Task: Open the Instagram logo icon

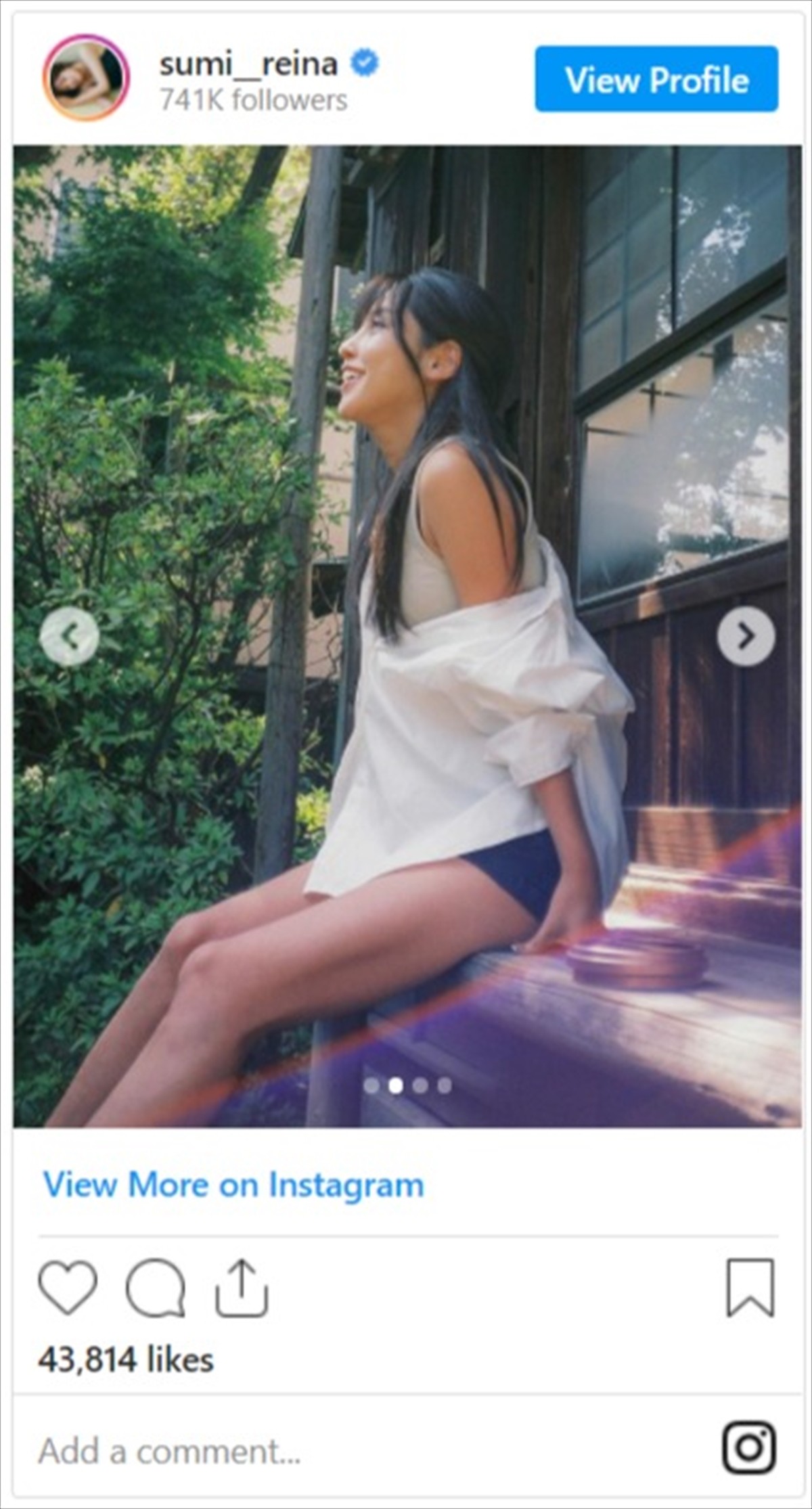Action: click(x=749, y=1447)
